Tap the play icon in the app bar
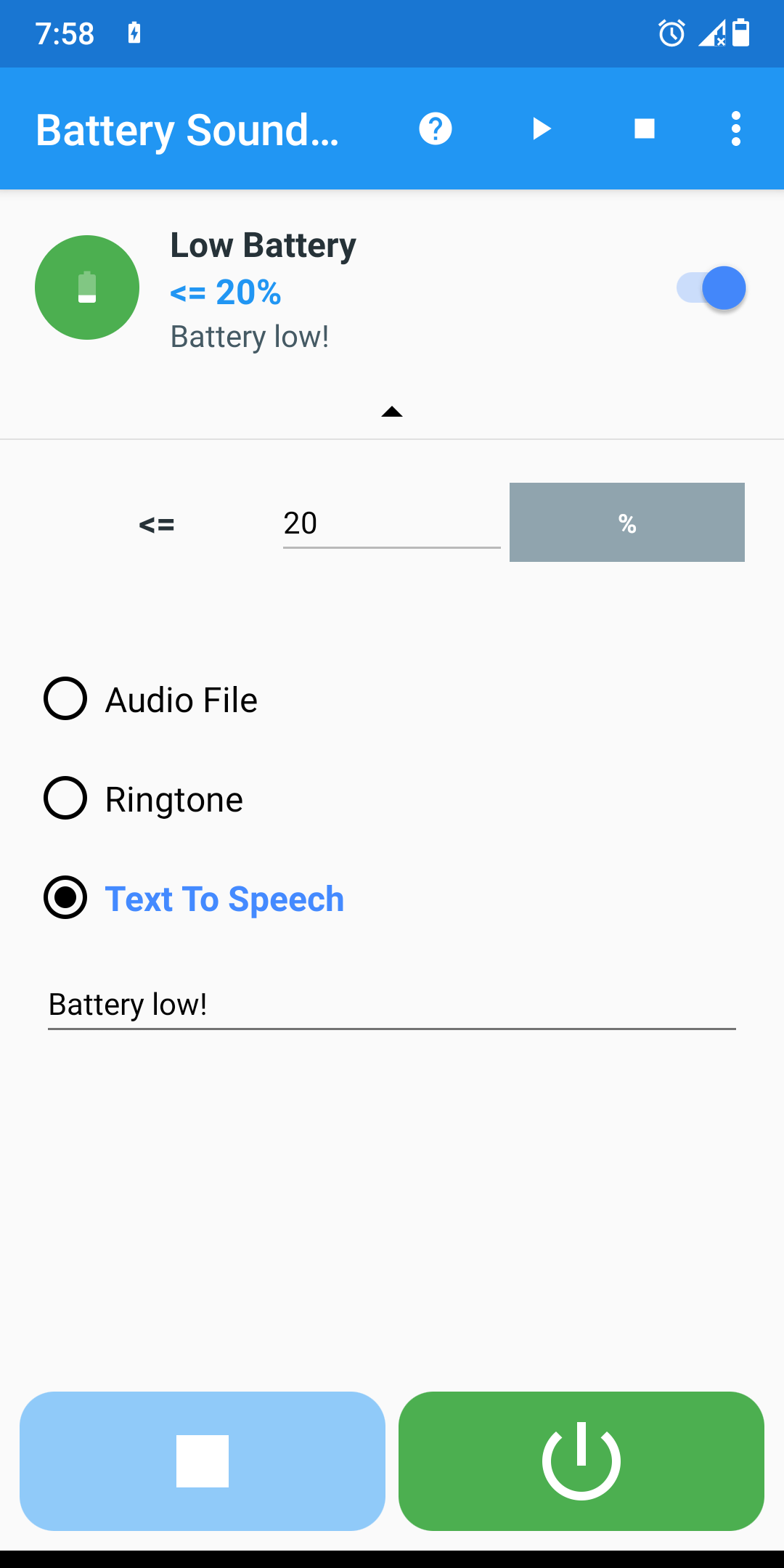 point(542,129)
